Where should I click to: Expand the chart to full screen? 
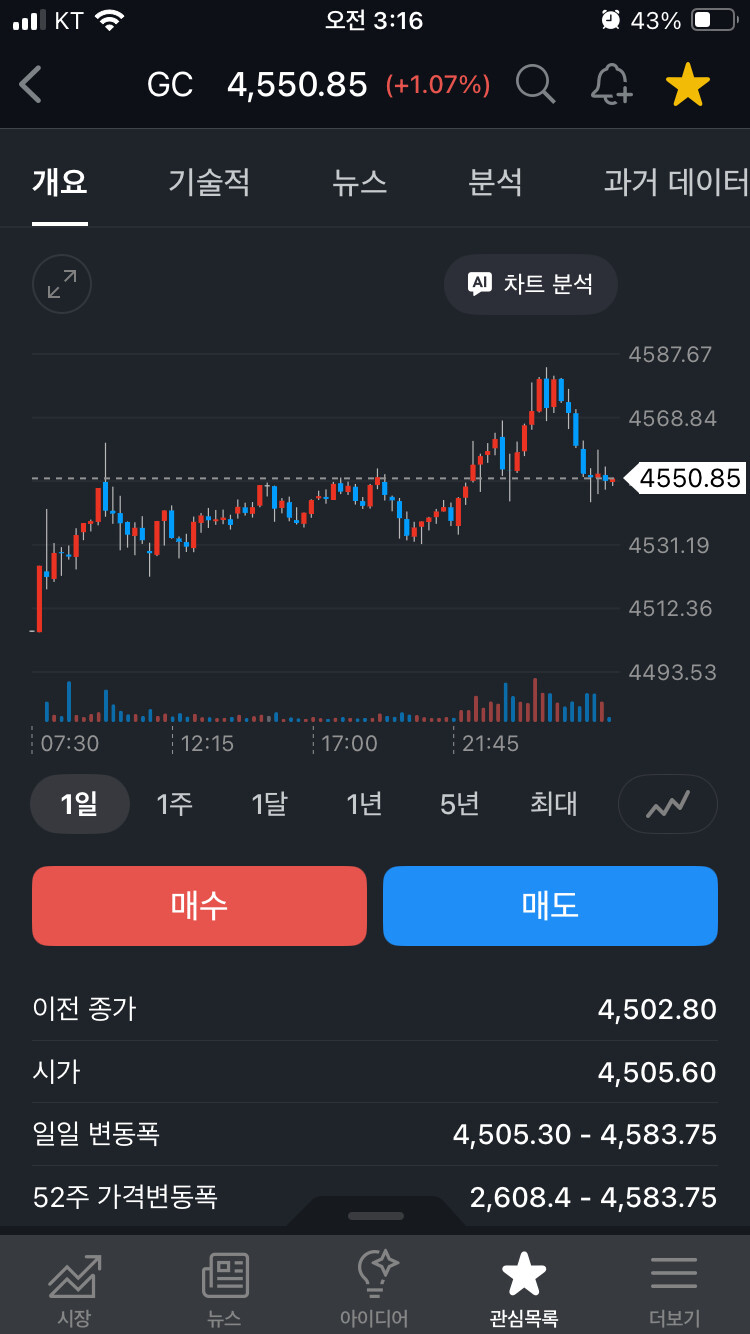[x=62, y=284]
